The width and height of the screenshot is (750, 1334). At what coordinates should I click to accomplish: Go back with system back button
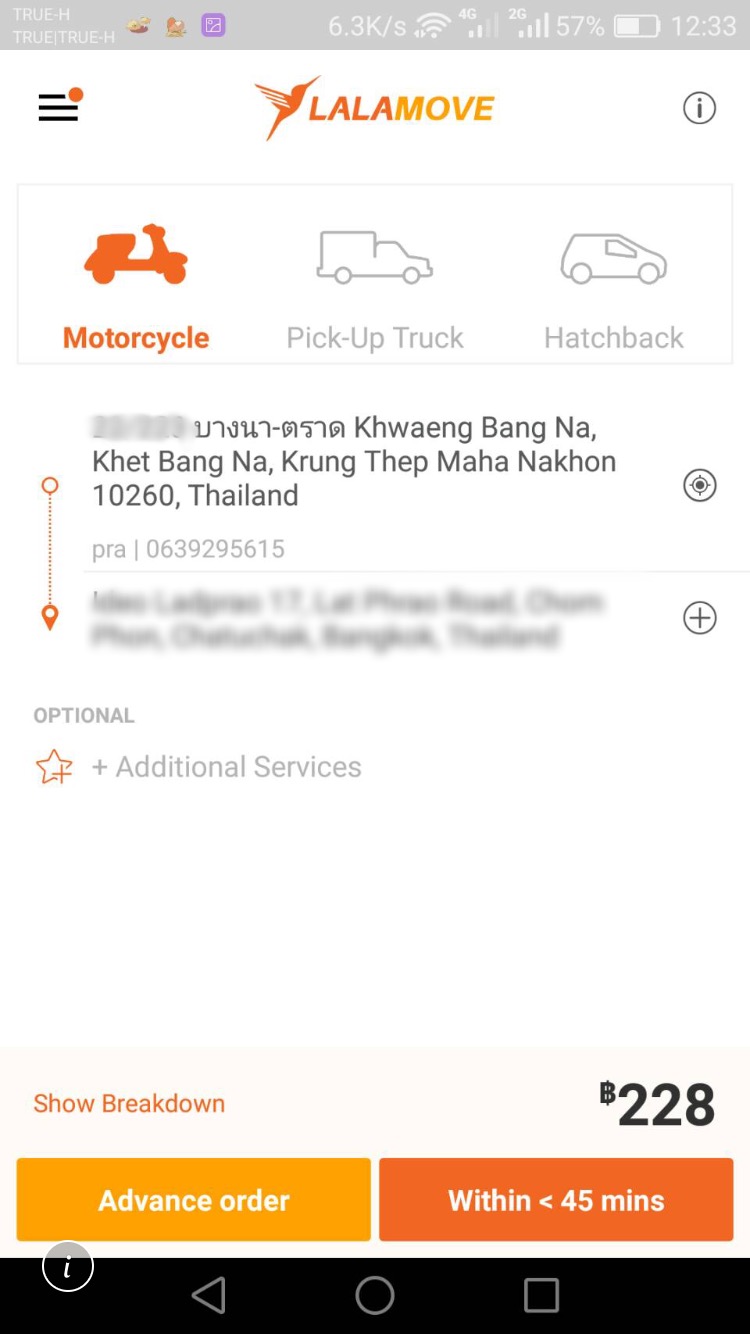[x=209, y=1296]
